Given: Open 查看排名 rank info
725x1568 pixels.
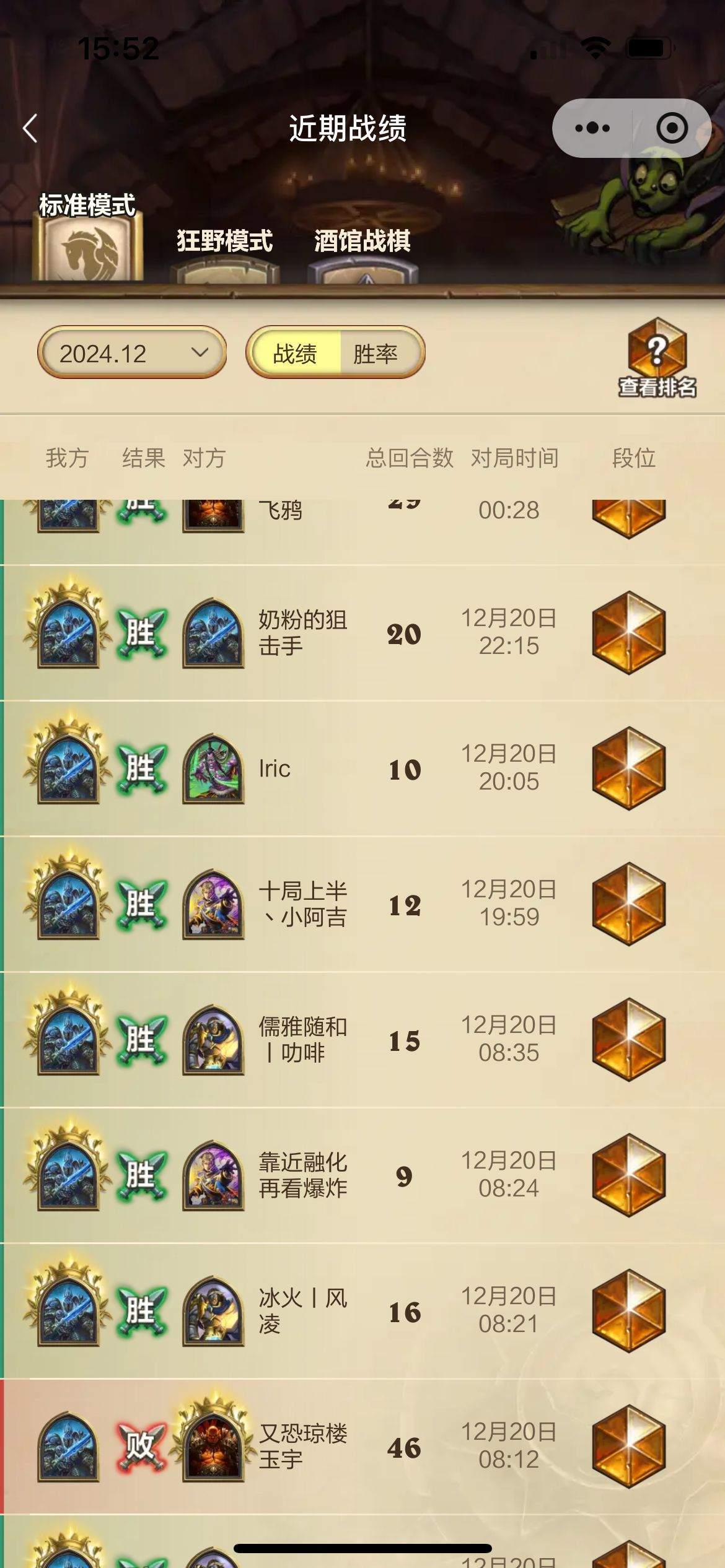Looking at the screenshot, I should (x=657, y=357).
